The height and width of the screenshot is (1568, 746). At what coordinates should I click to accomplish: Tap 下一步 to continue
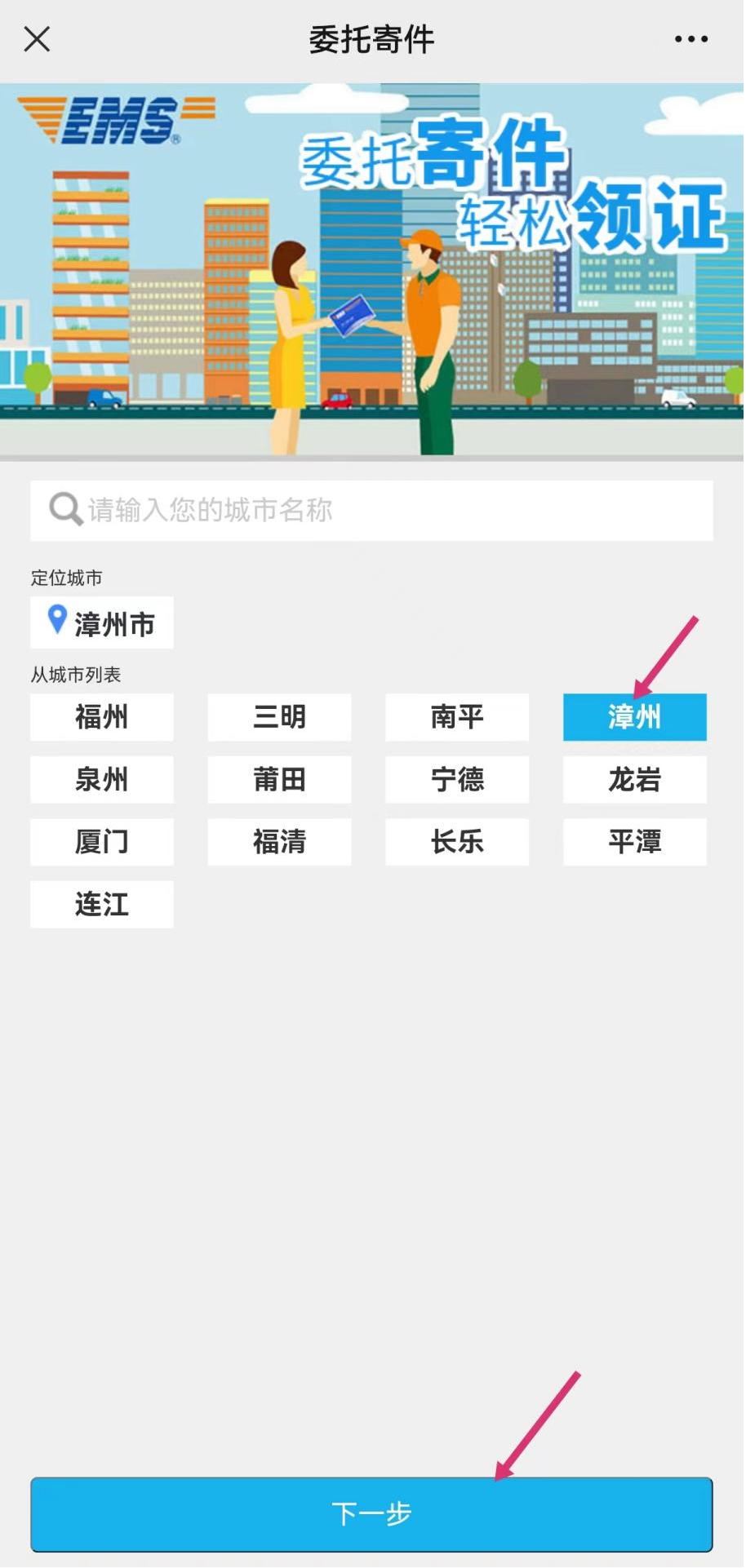pos(371,1514)
